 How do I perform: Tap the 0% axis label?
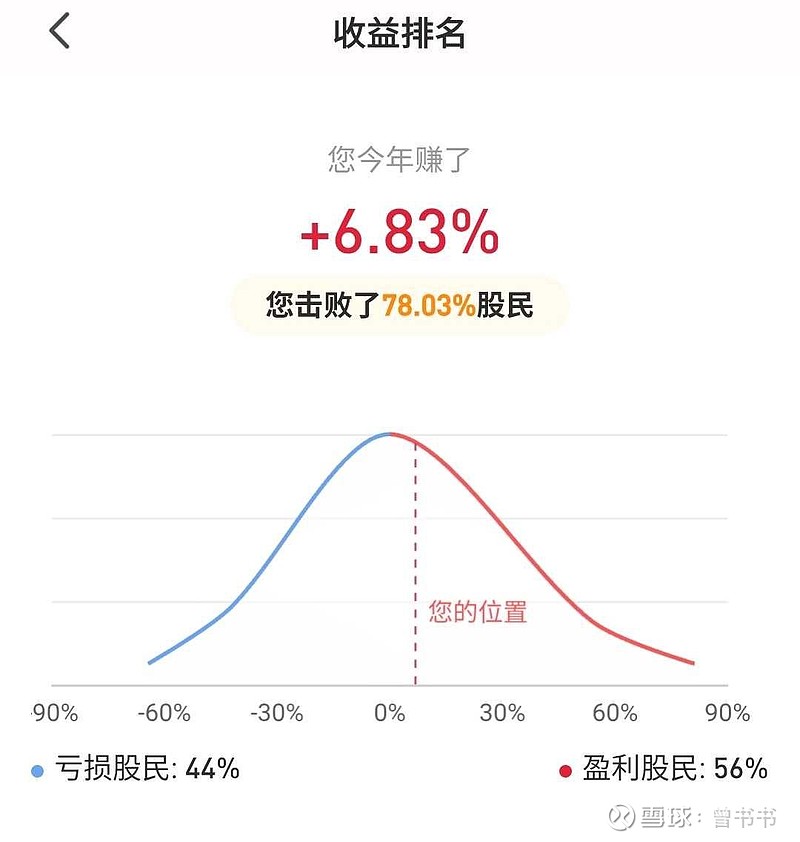[390, 712]
